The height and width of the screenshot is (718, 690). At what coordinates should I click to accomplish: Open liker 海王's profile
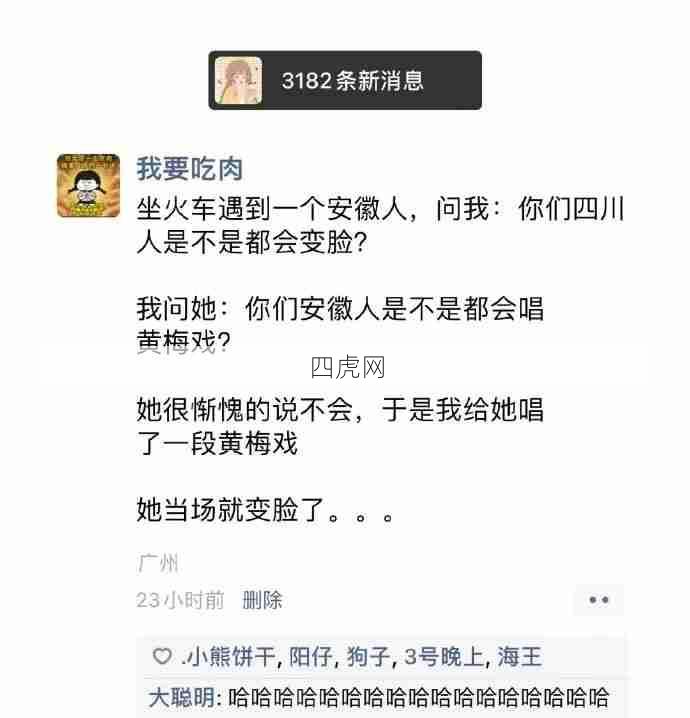pyautogui.click(x=520, y=657)
